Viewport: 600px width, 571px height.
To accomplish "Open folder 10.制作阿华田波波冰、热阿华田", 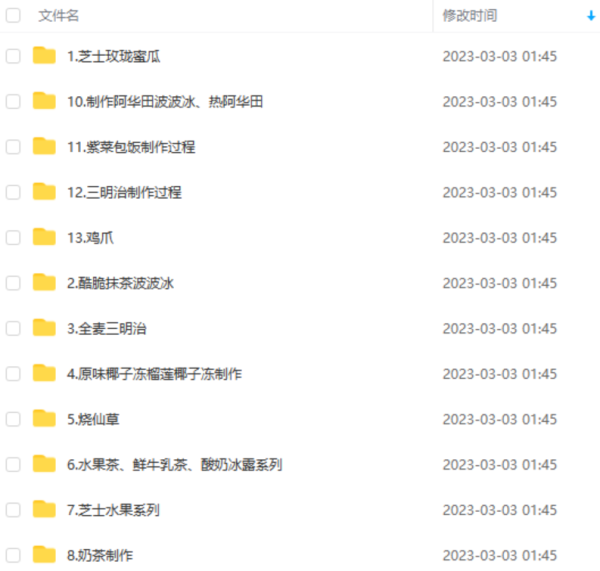I will tap(165, 101).
